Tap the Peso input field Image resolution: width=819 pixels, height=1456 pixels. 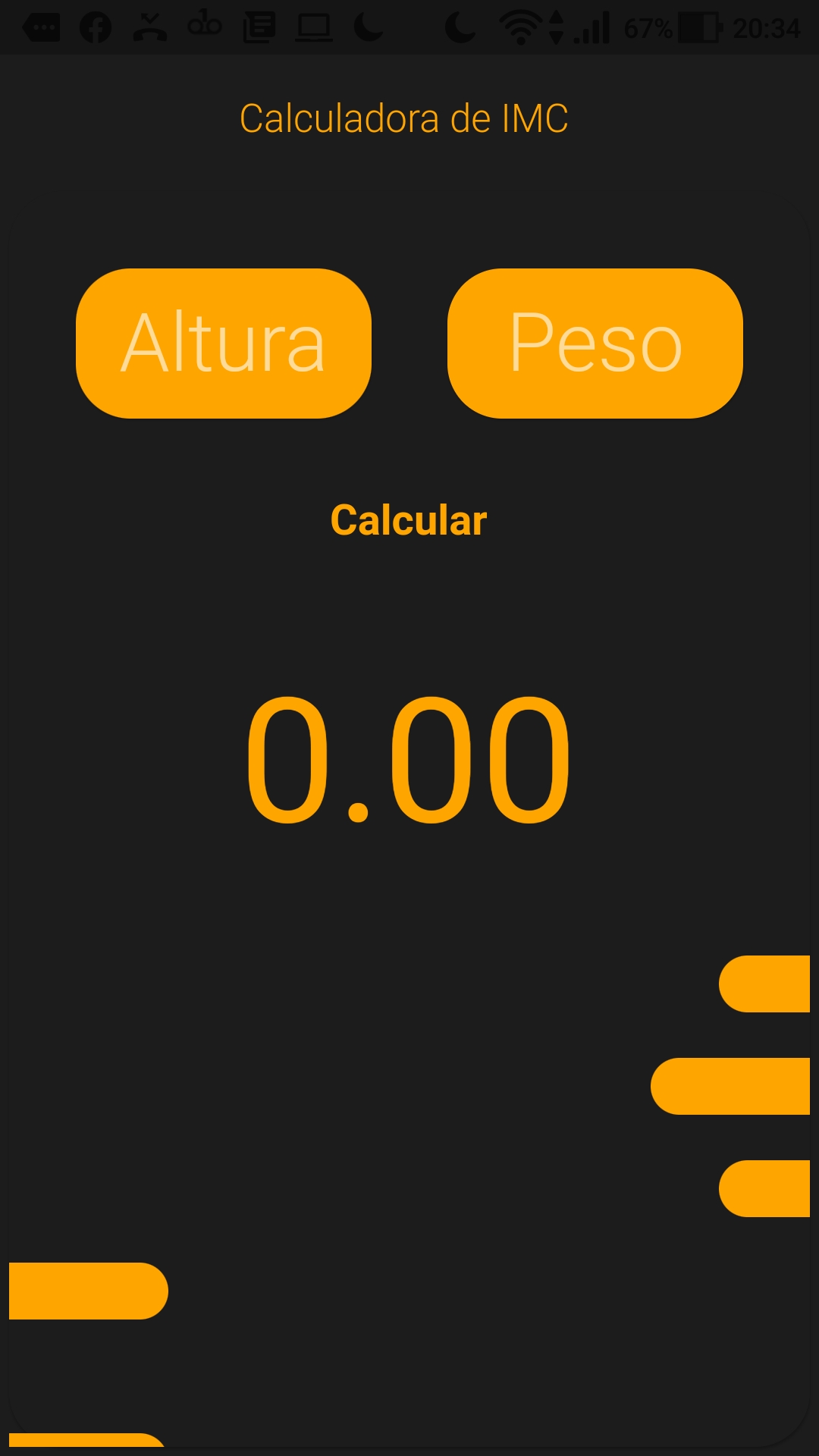595,343
